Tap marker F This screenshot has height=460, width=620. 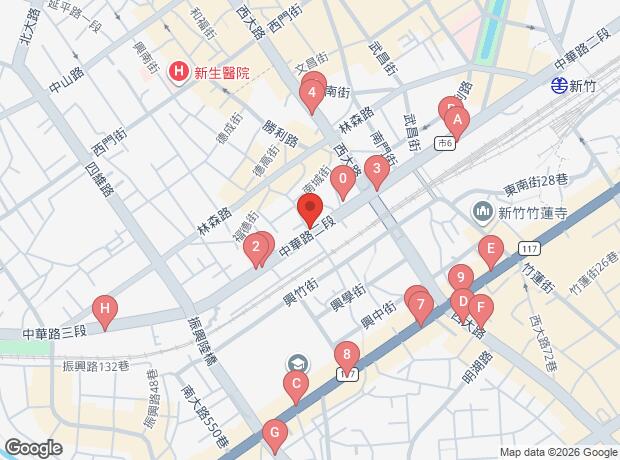(481, 308)
